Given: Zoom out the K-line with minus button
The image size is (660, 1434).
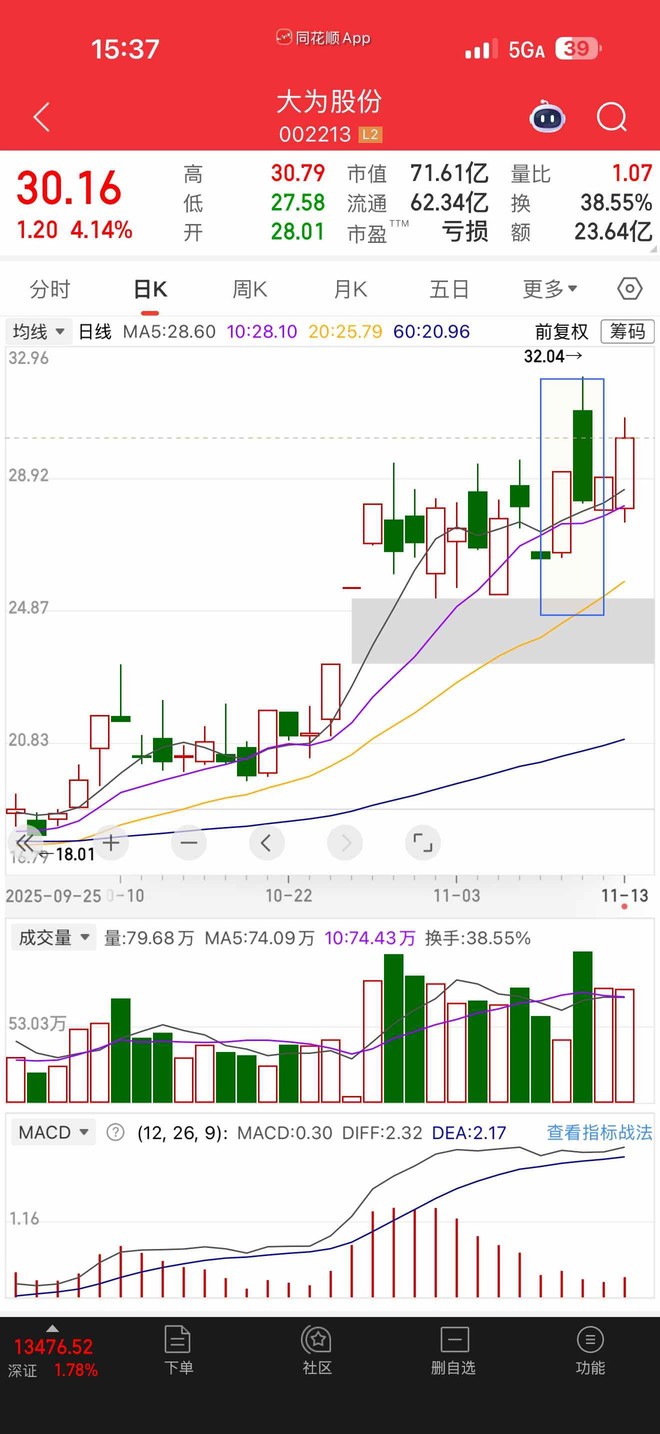Looking at the screenshot, I should tap(188, 843).
